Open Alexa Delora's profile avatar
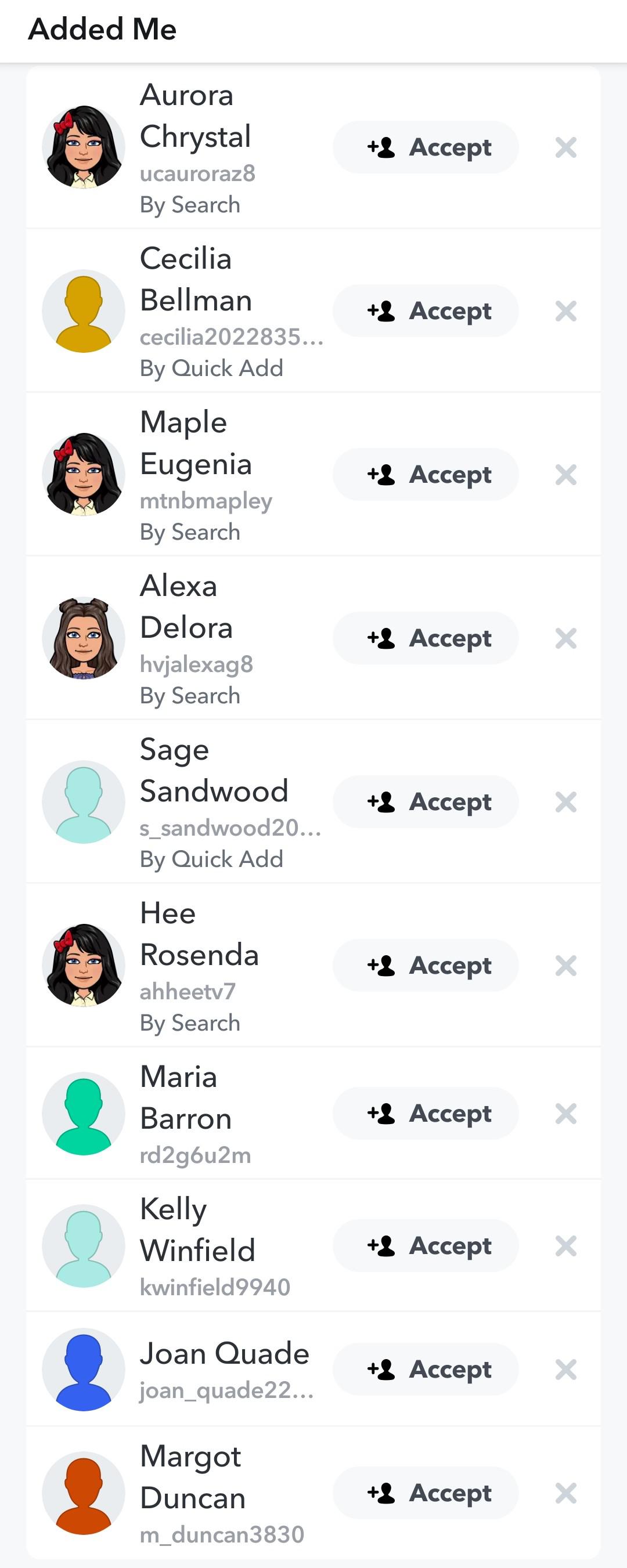The image size is (627, 1568). 84,637
